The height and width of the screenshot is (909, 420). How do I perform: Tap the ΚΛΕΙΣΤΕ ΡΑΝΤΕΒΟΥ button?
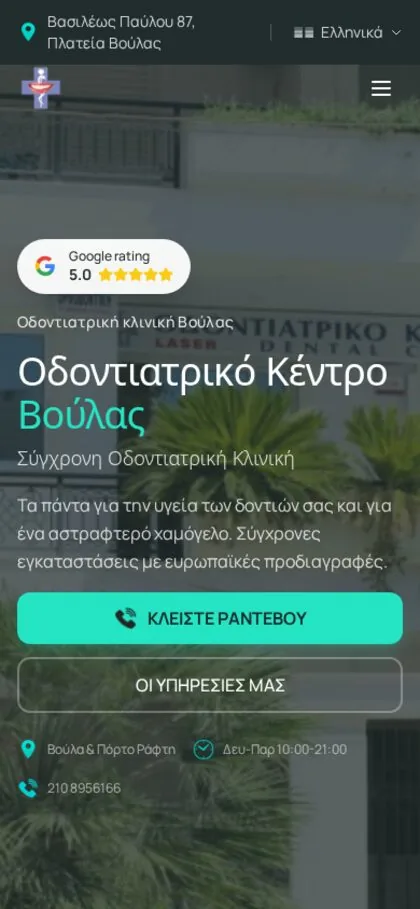point(210,618)
